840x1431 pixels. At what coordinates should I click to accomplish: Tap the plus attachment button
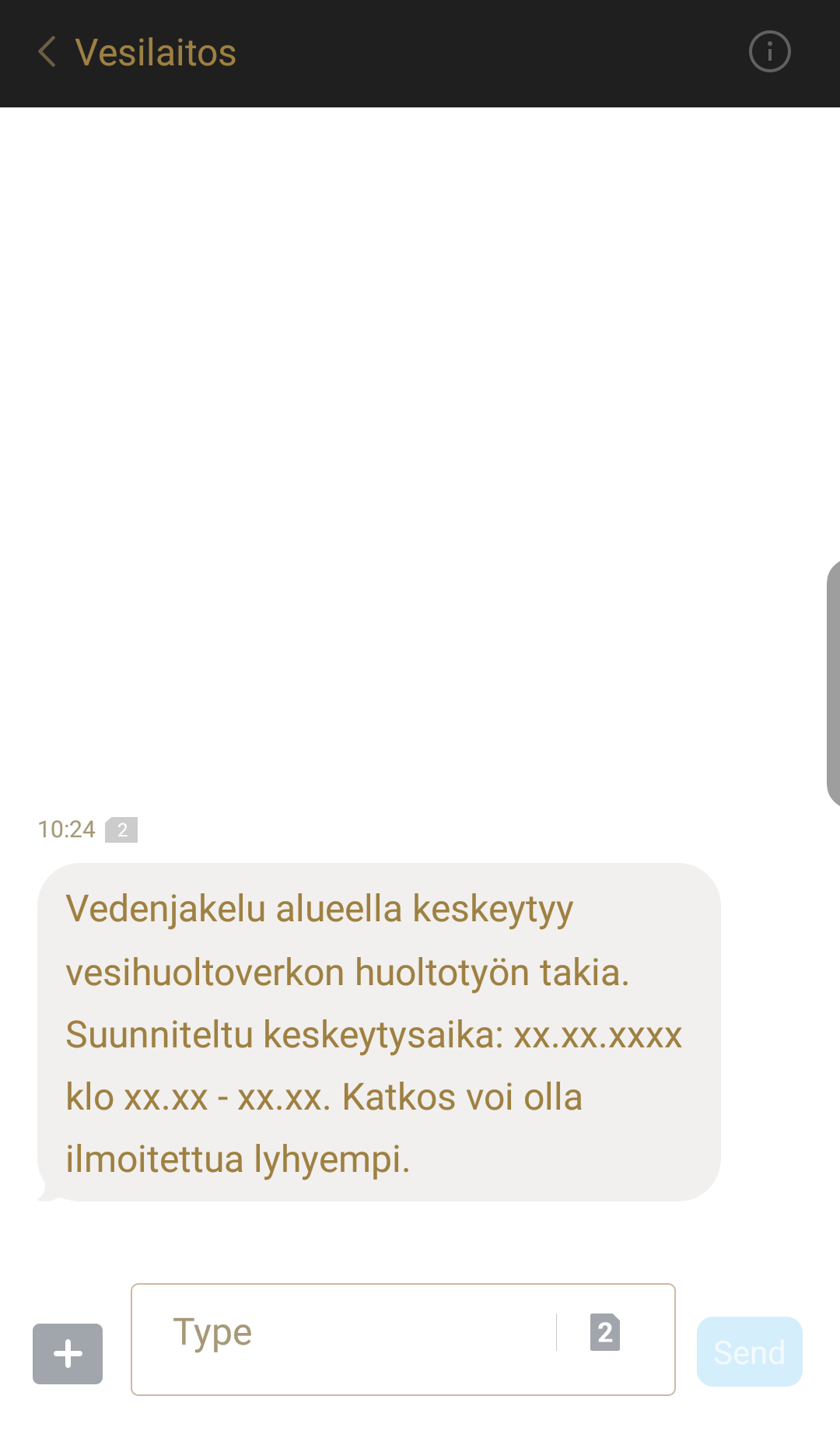tap(68, 1354)
